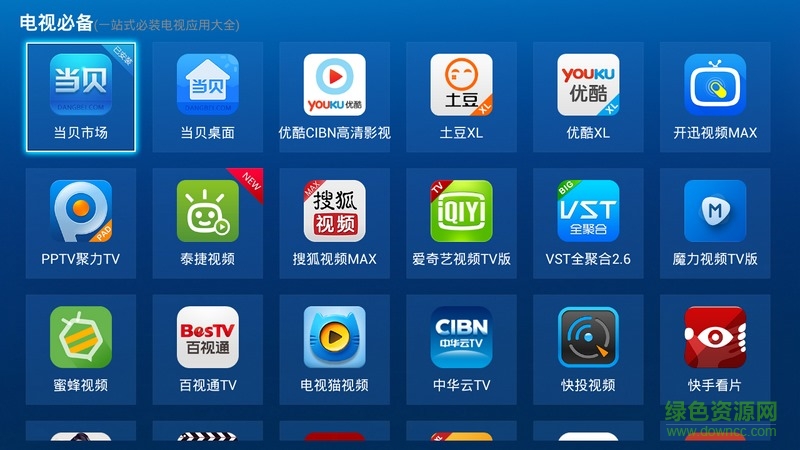
Task: Choose the 土豆XL app
Action: coord(461,97)
